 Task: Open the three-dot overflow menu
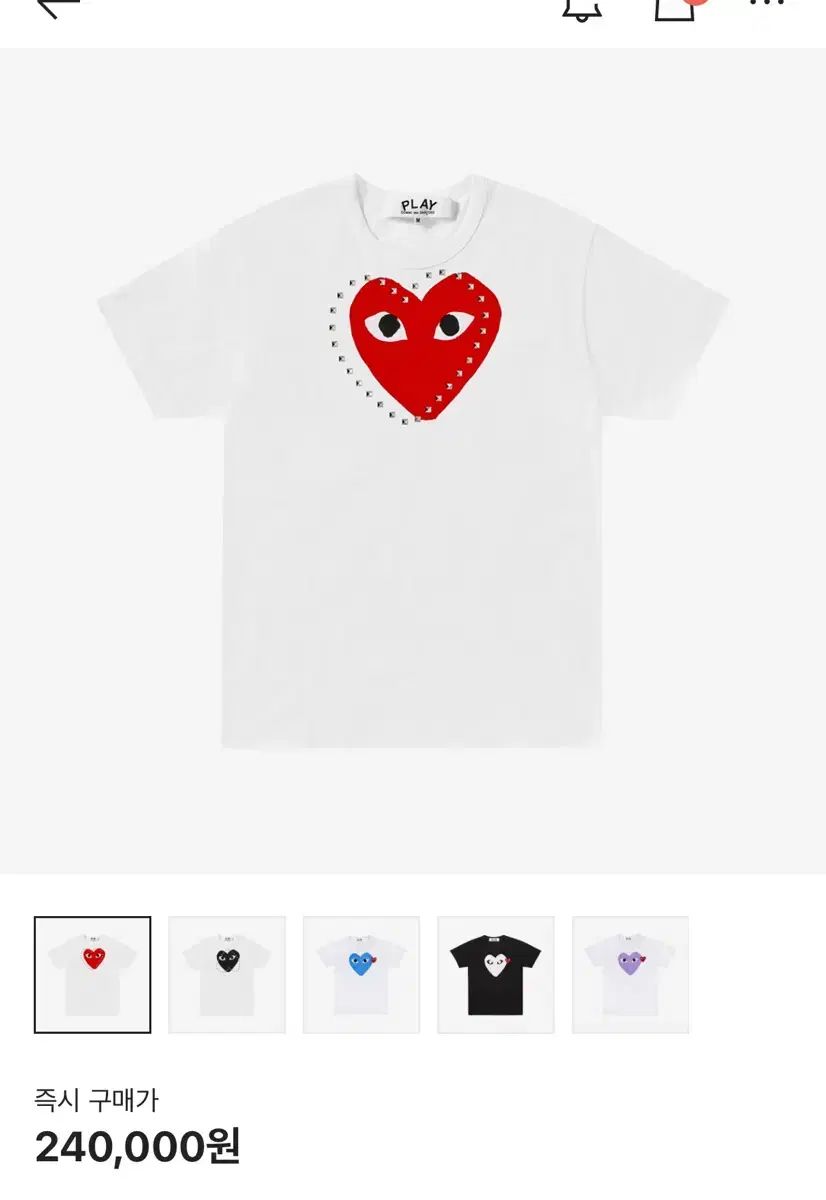[x=768, y=4]
